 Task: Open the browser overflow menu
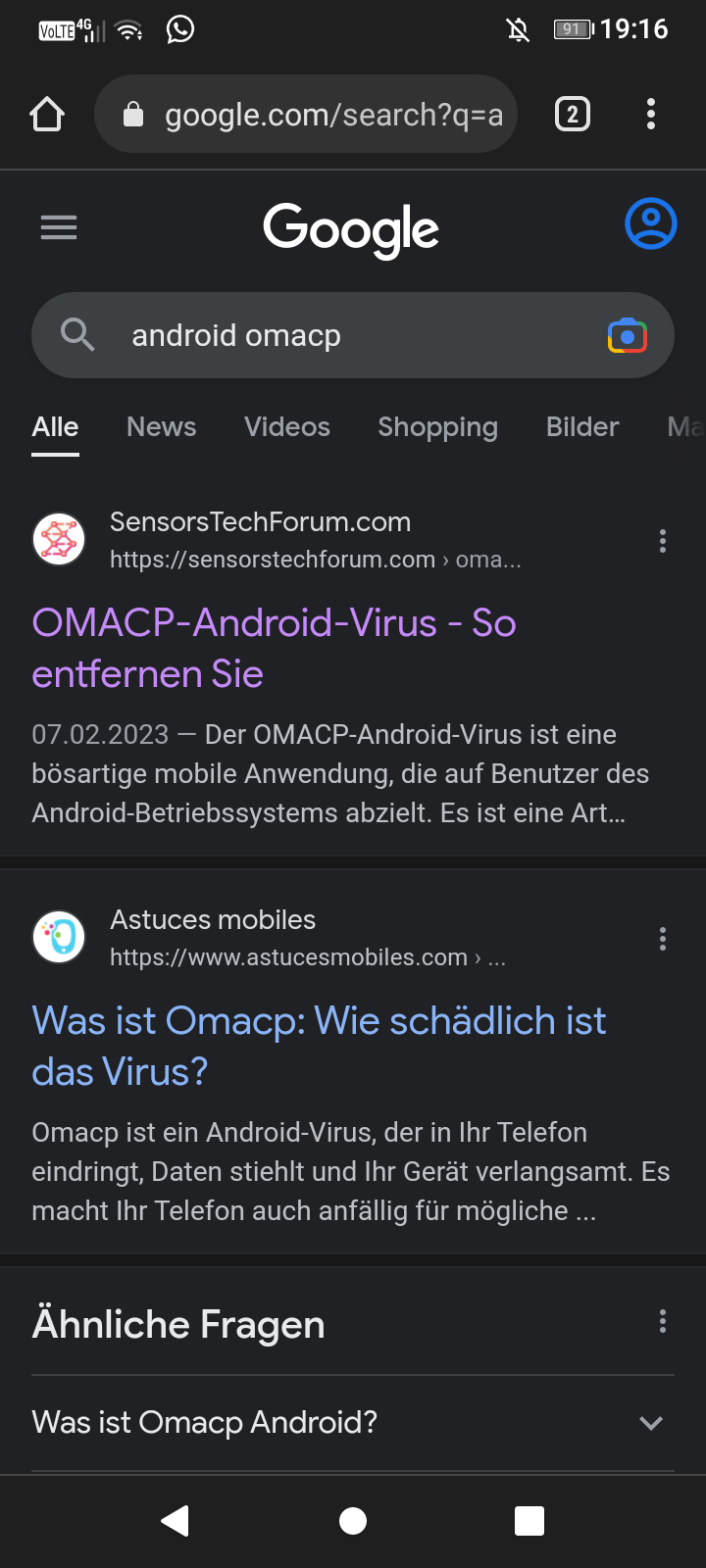(651, 115)
